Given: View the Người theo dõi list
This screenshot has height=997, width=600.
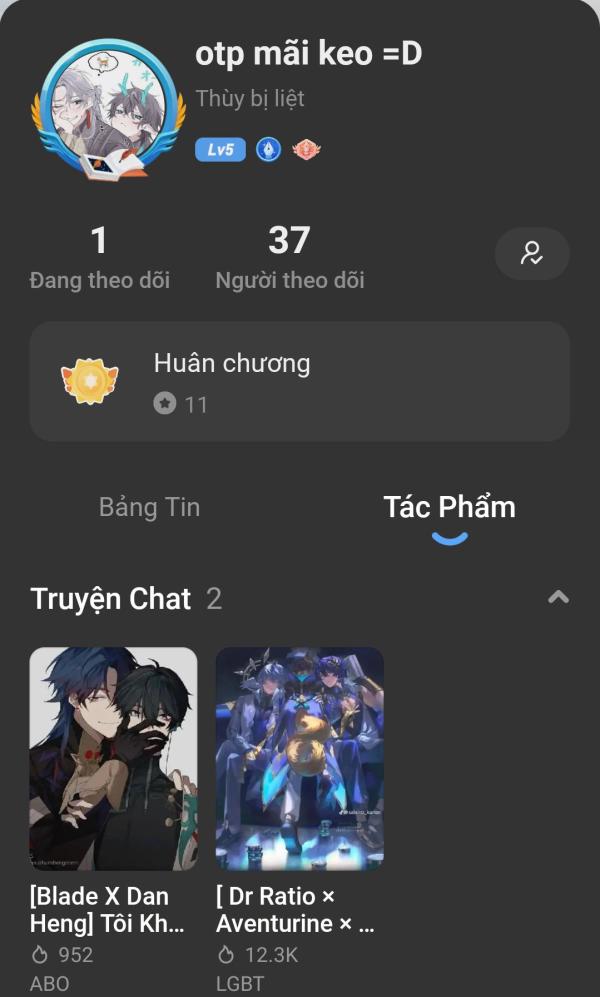Looking at the screenshot, I should point(289,257).
